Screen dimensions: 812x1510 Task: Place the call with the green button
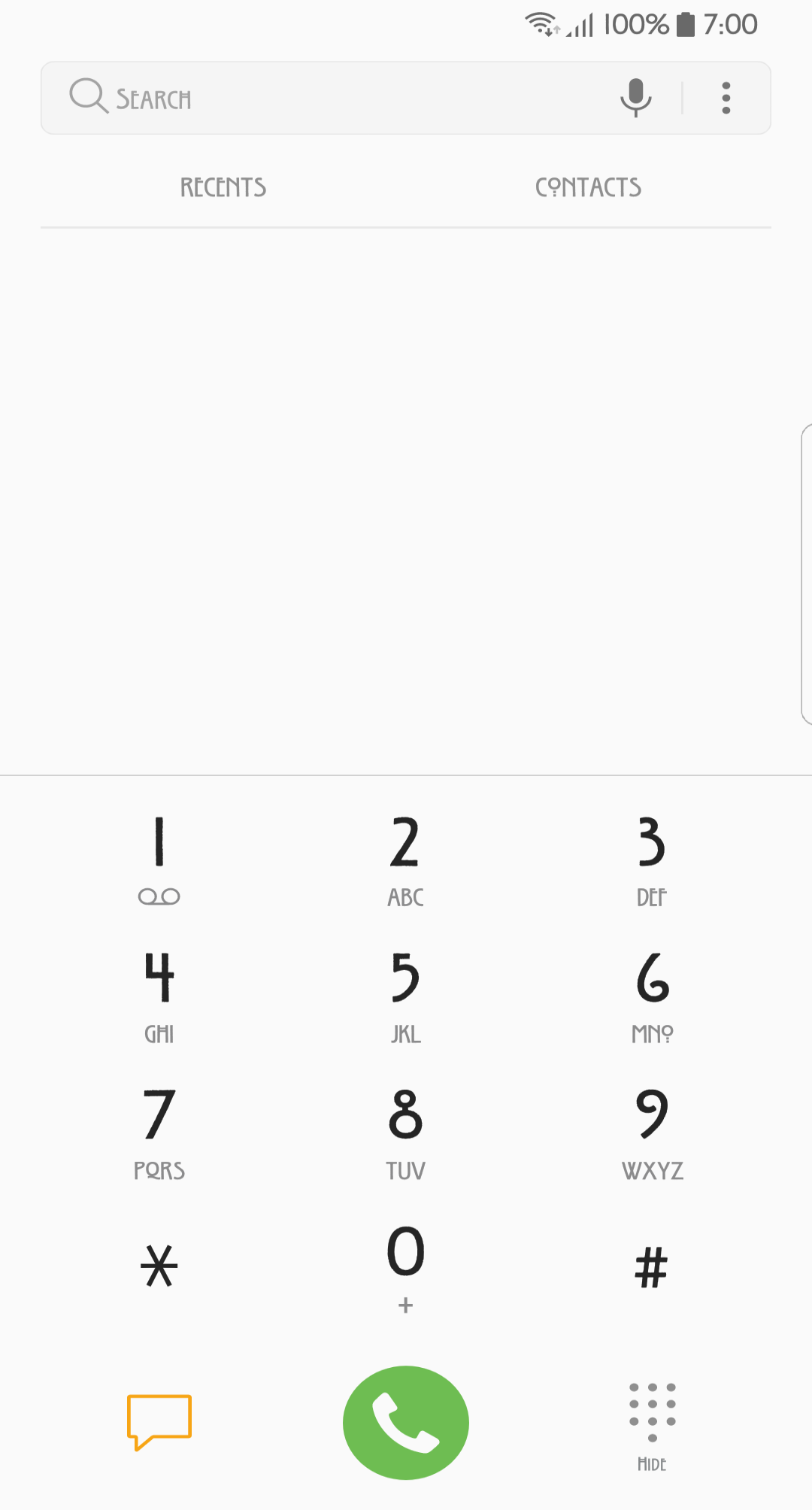(x=405, y=1422)
